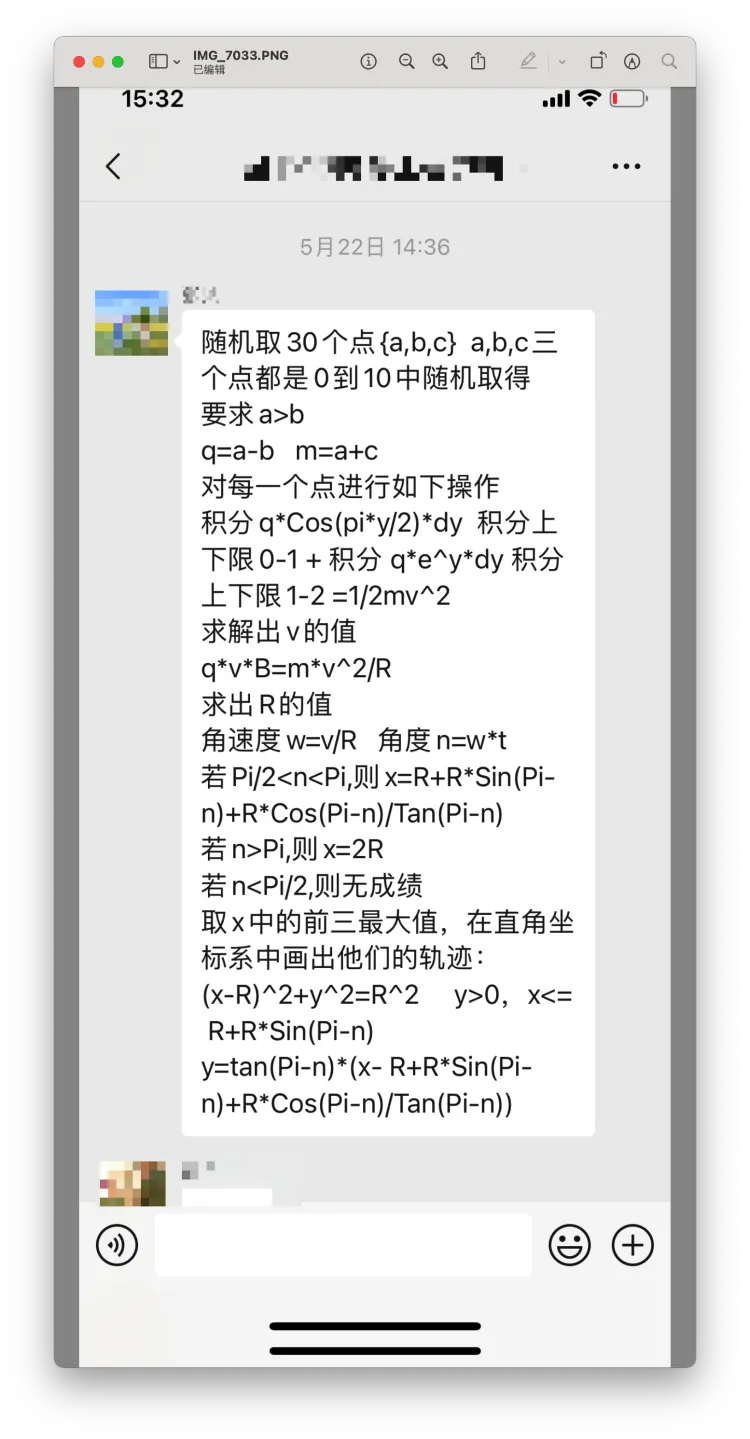Expand the highlight tool options arrow
Screen dimensions: 750x1439
point(562,62)
